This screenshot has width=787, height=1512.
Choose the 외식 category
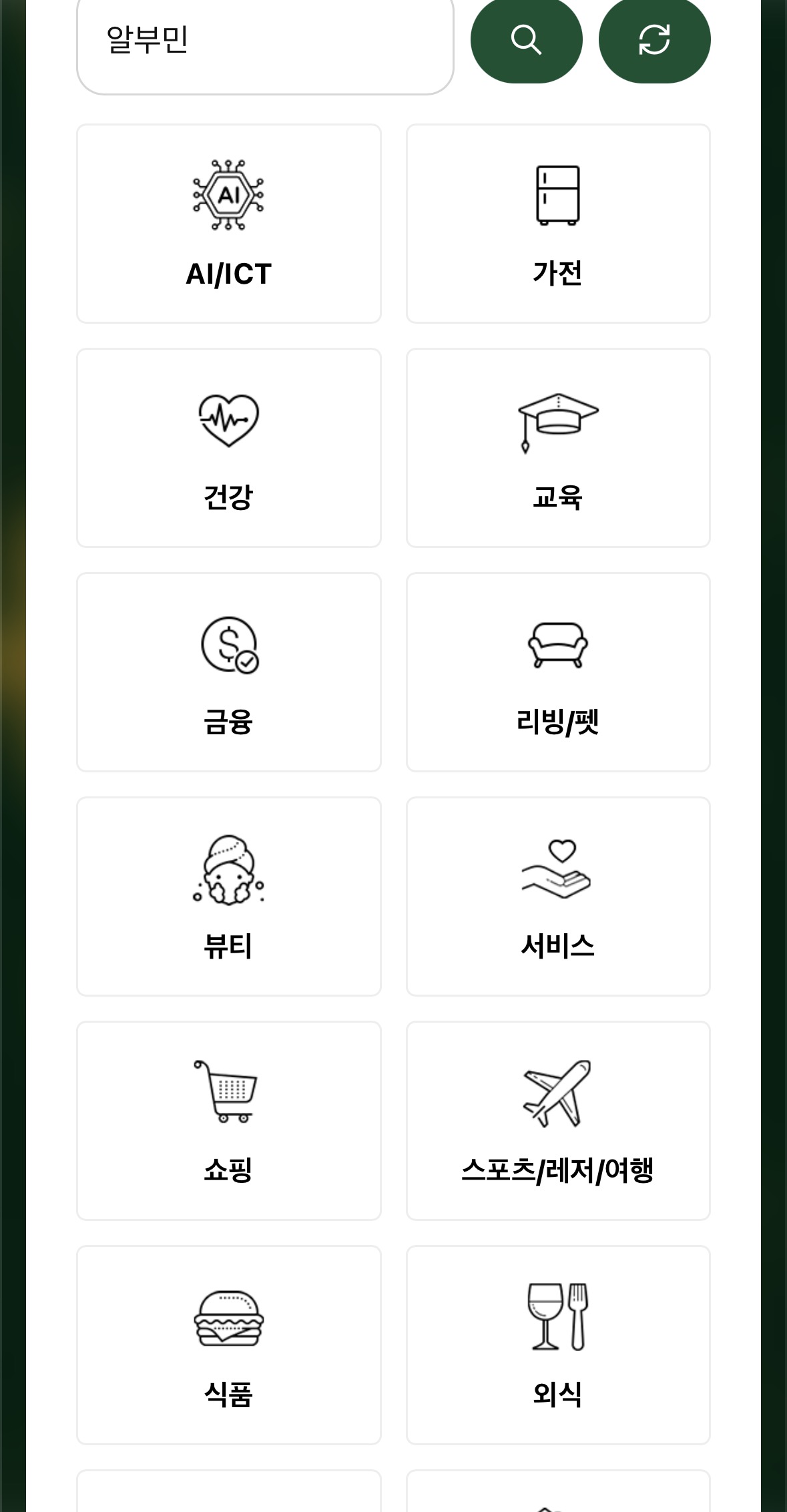[558, 1345]
